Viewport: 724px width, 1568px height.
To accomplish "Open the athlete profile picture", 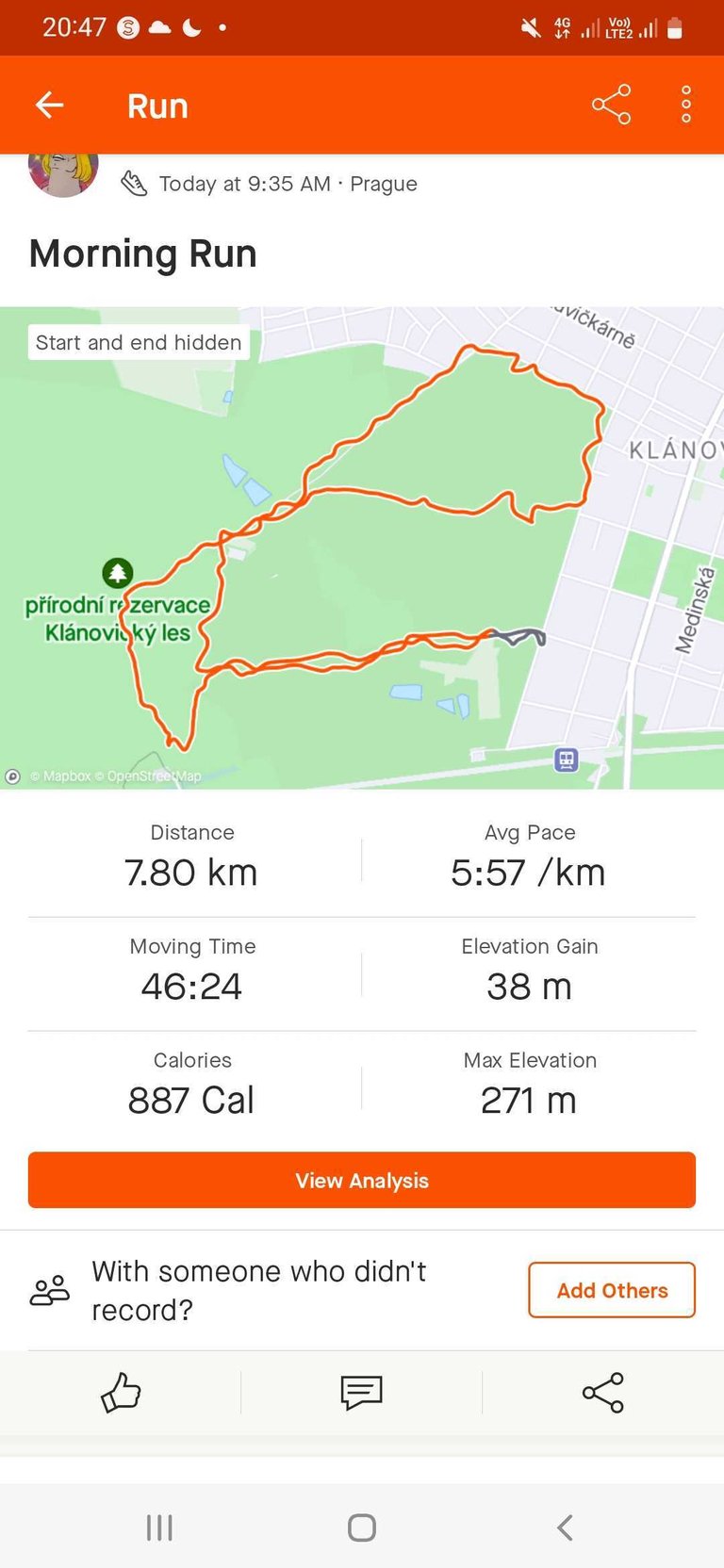I will 64,173.
